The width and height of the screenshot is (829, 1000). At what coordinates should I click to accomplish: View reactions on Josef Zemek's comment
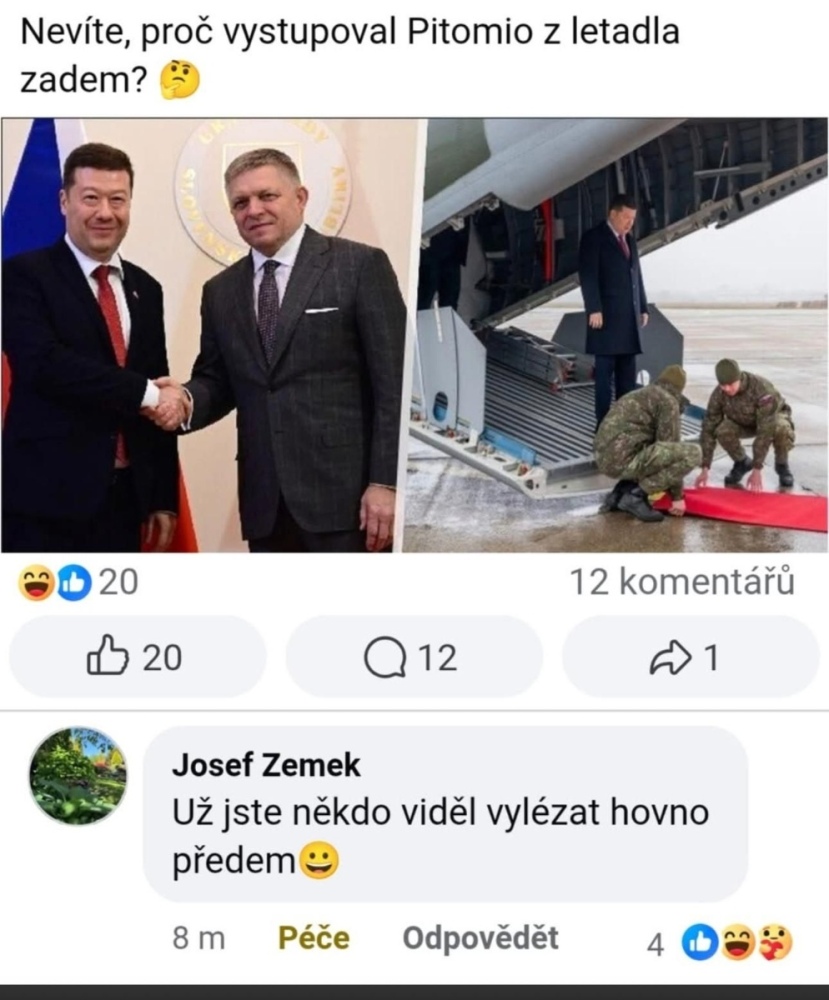click(x=735, y=942)
